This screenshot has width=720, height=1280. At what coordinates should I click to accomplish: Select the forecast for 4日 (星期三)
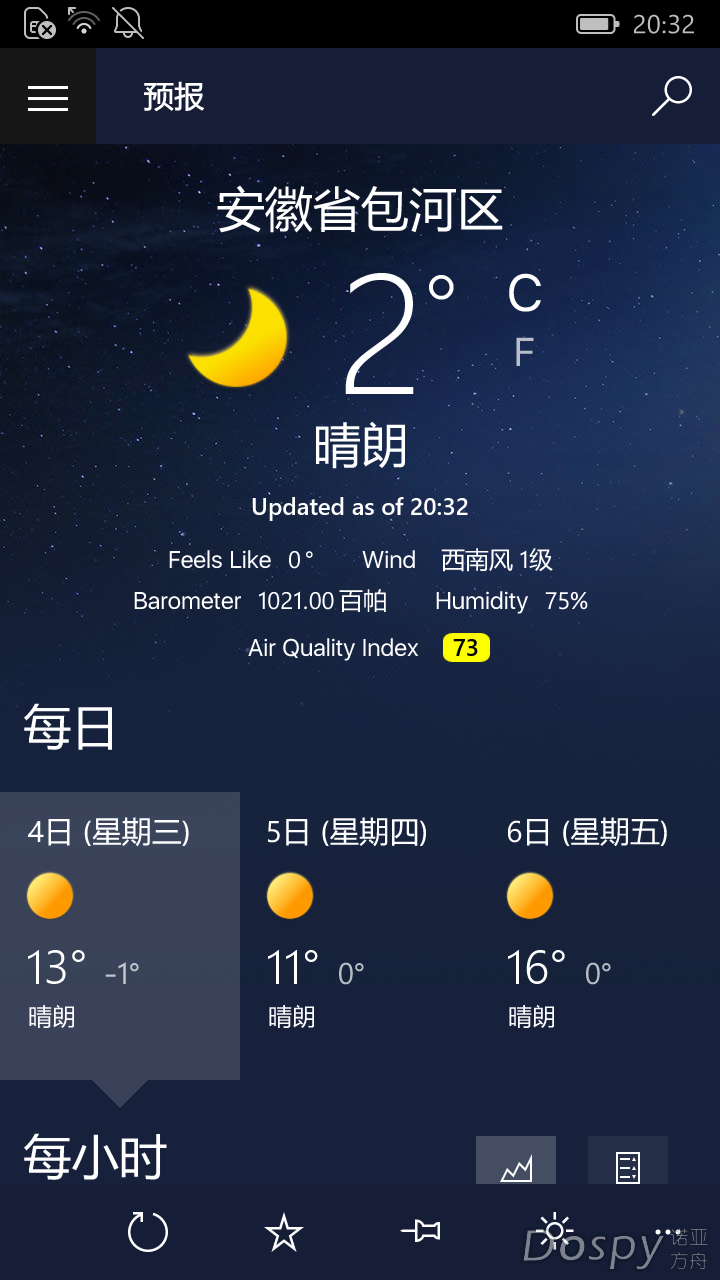pos(119,935)
